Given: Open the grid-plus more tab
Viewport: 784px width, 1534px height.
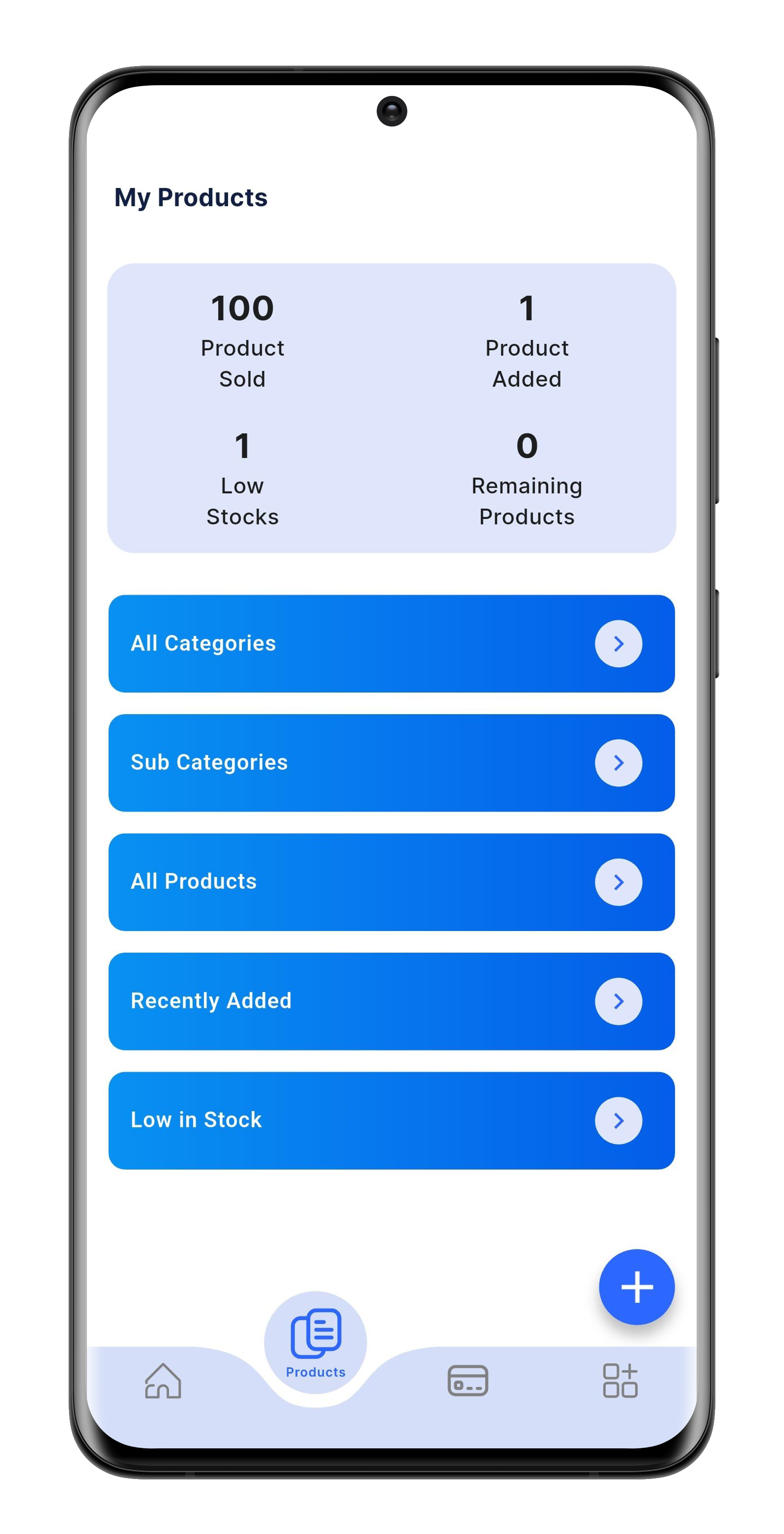Looking at the screenshot, I should (620, 1380).
